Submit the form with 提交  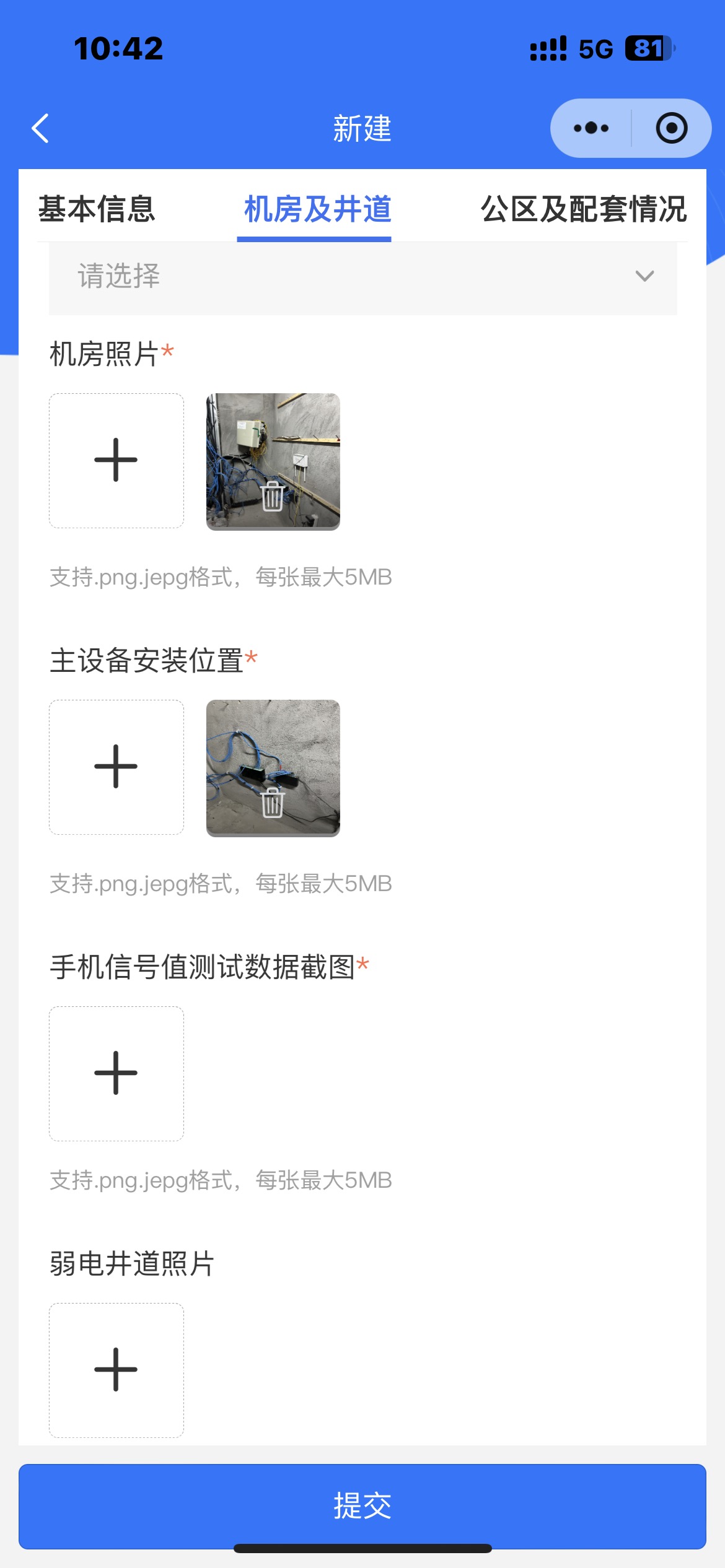(362, 1505)
